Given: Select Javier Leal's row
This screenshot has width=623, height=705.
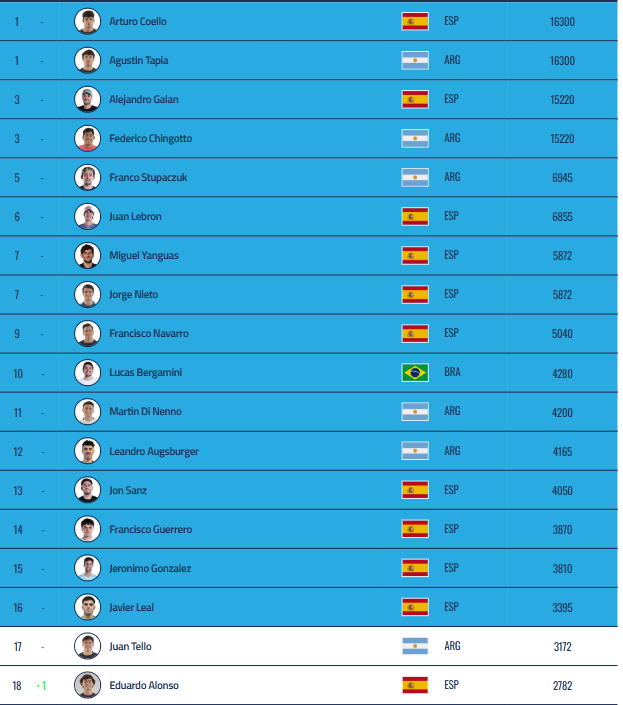Looking at the screenshot, I should tap(131, 607).
